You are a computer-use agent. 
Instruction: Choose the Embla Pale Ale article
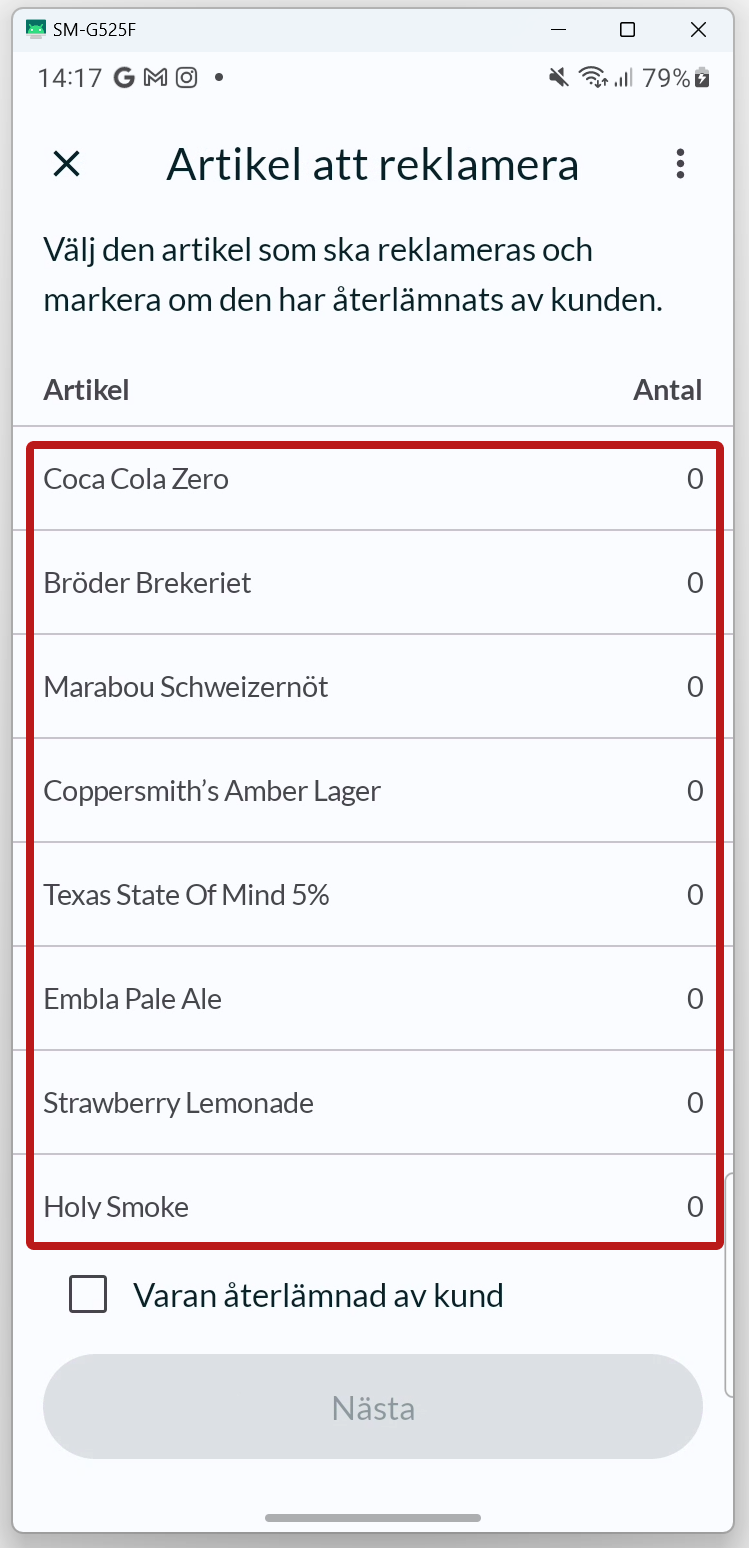coord(373,999)
